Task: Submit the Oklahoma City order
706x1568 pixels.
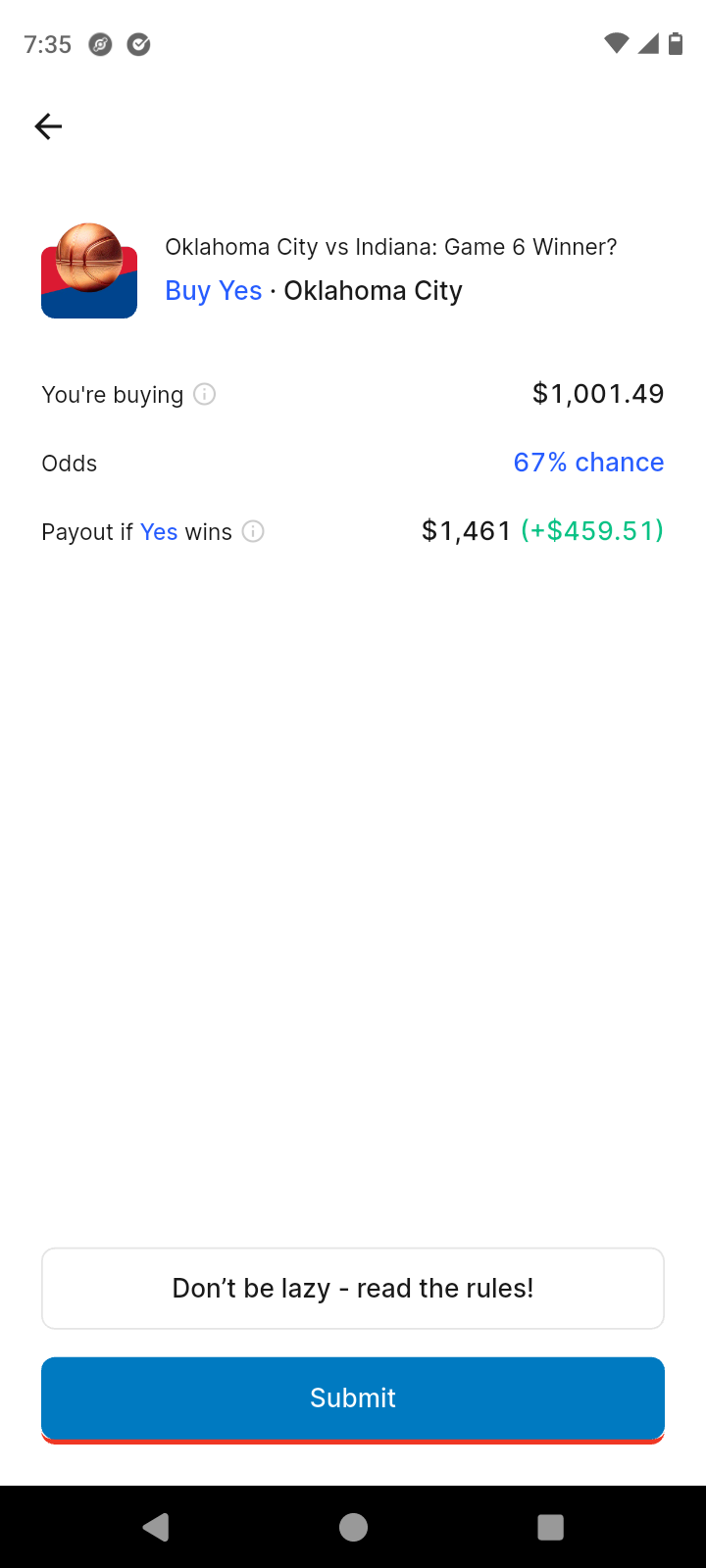Action: pyautogui.click(x=353, y=1399)
